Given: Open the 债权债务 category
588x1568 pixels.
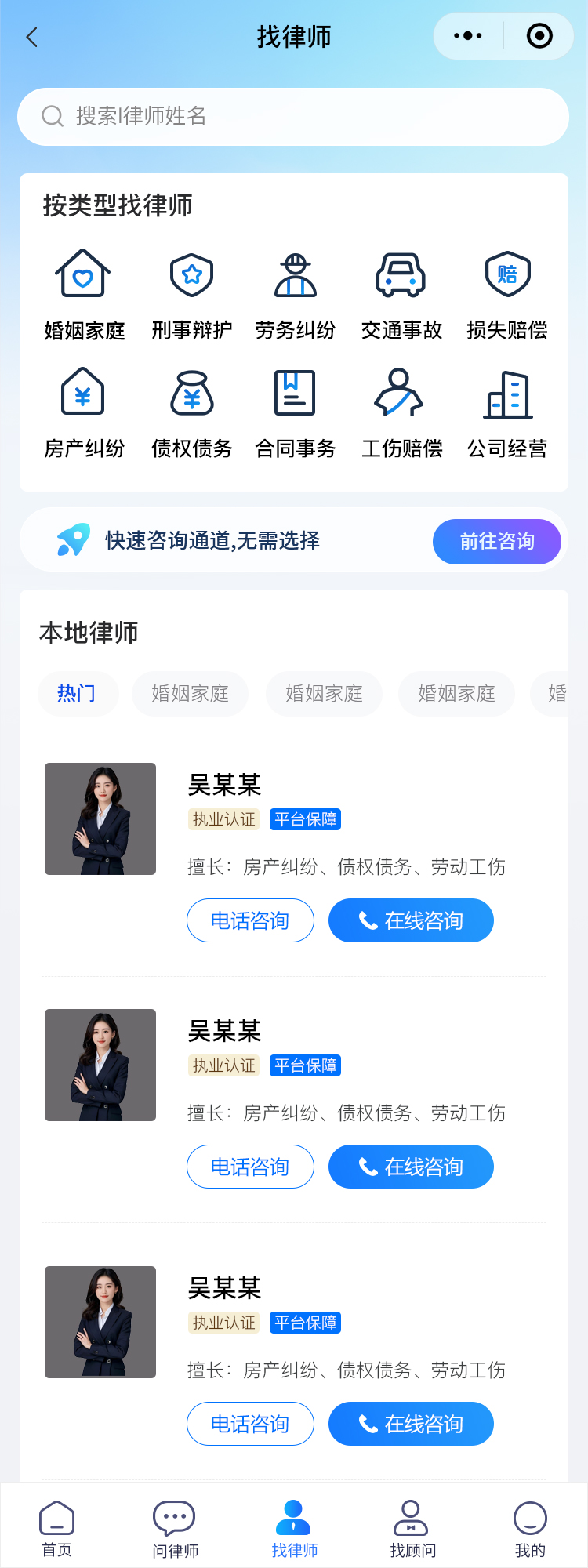Looking at the screenshot, I should 192,393.
